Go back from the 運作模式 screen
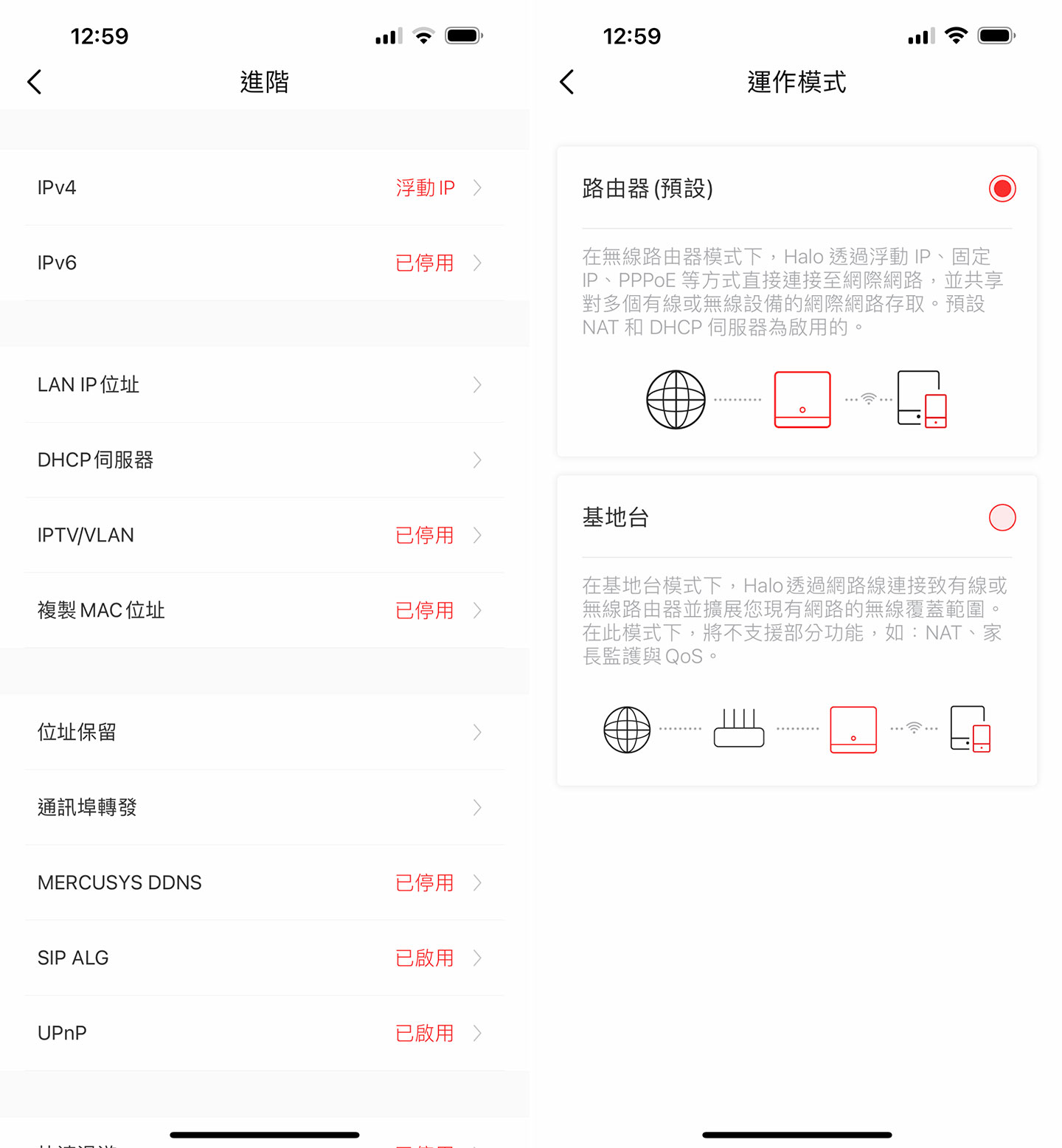The image size is (1062, 1148). (566, 82)
